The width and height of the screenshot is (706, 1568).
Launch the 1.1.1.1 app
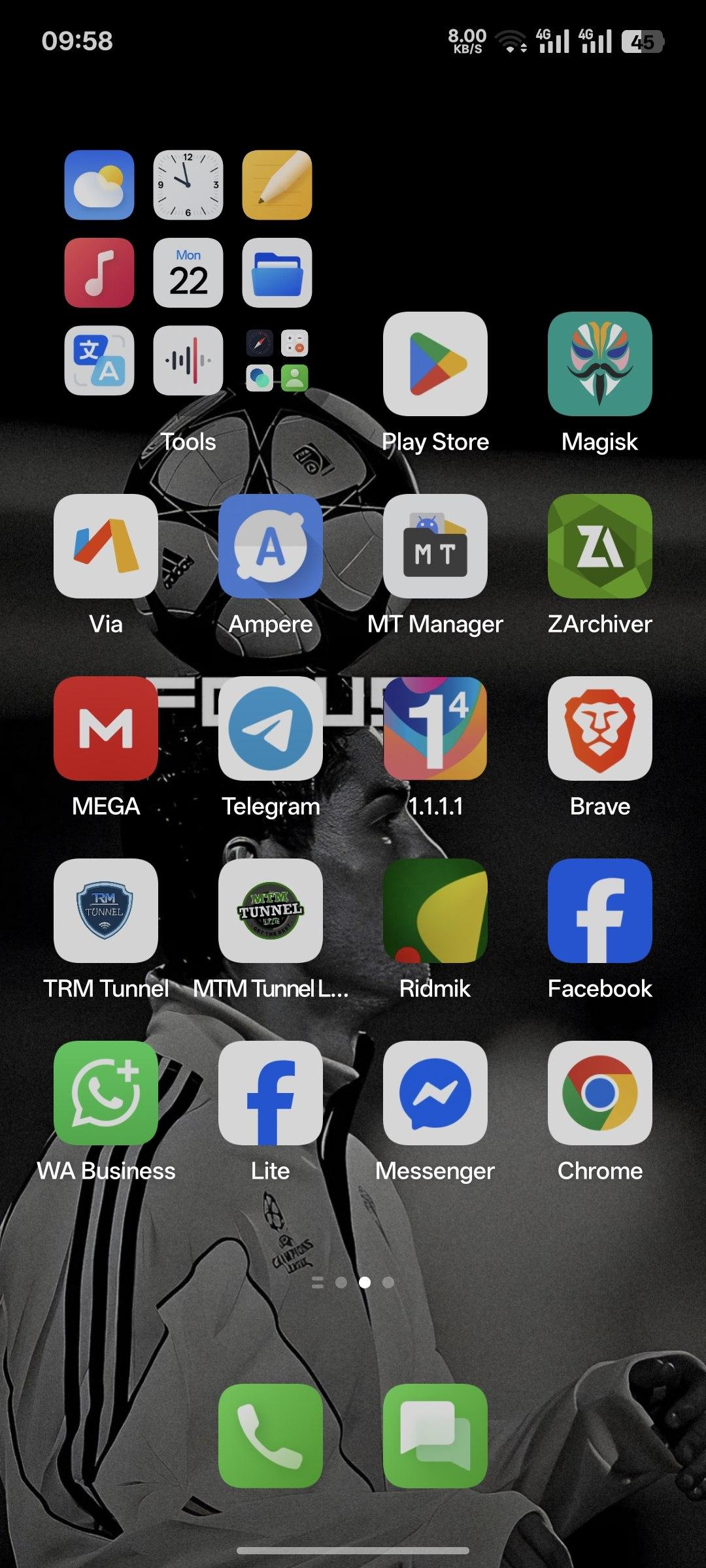pyautogui.click(x=435, y=728)
